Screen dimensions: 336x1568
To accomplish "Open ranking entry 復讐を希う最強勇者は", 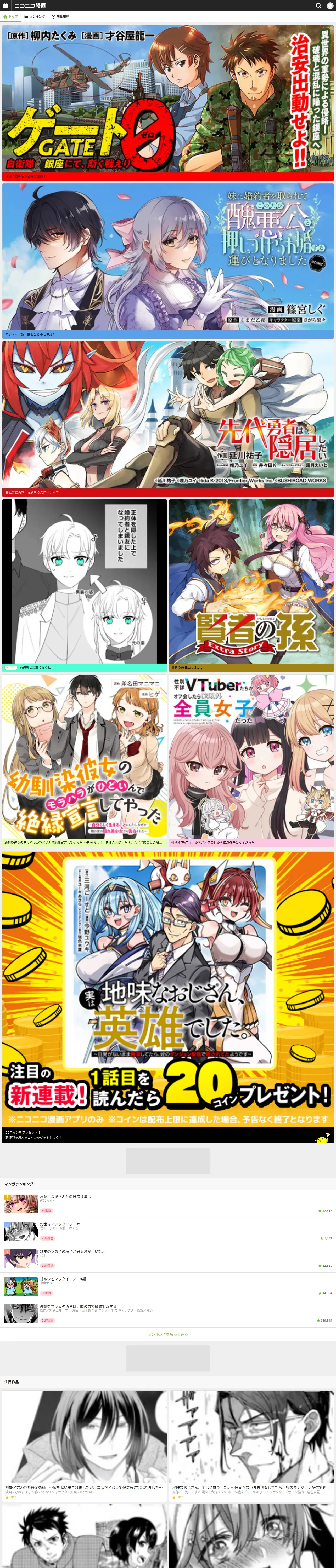I will click(x=168, y=1313).
